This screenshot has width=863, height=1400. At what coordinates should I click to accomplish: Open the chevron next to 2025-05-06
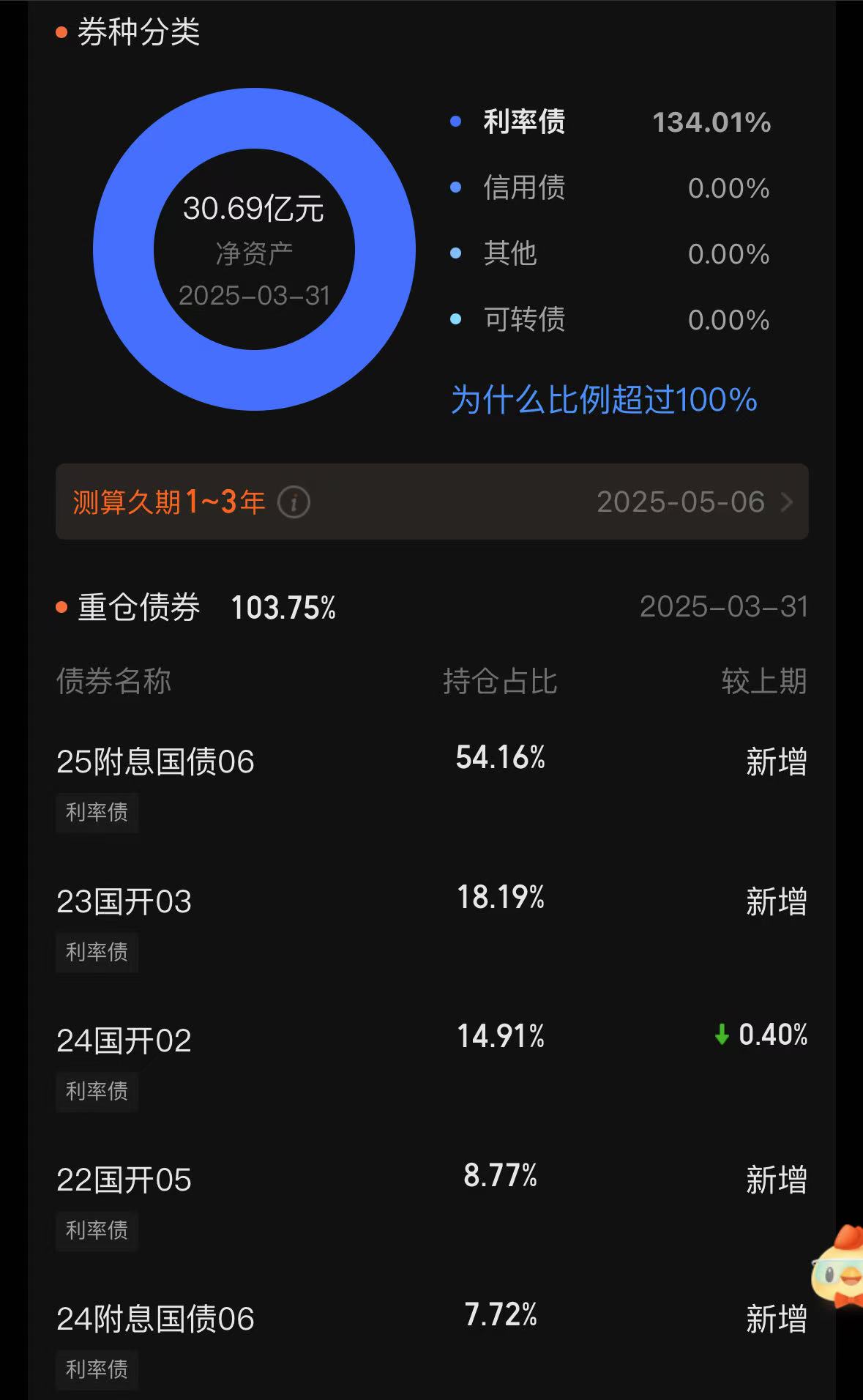(x=787, y=502)
